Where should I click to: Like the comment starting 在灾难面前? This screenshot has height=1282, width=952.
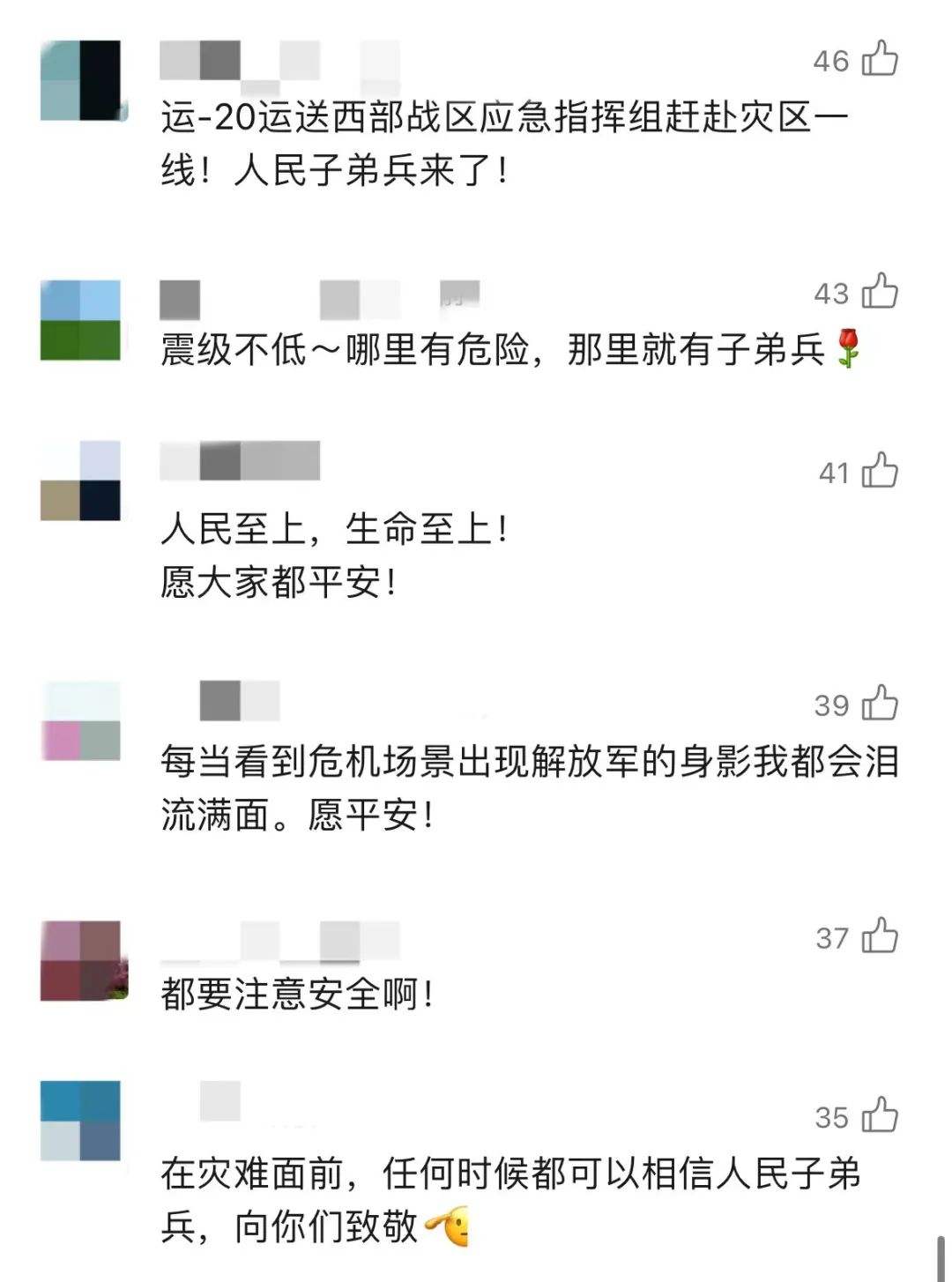coord(879,1115)
